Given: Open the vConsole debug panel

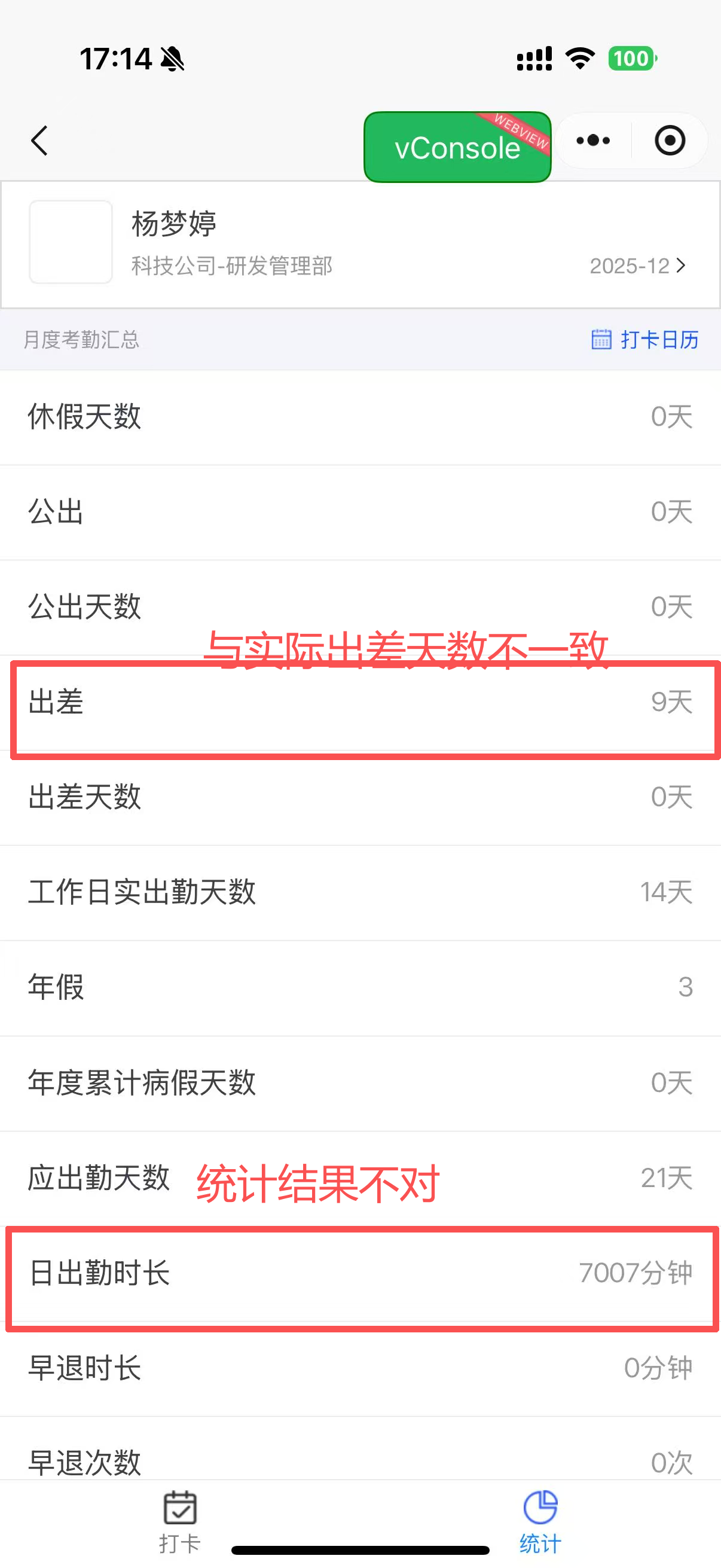Looking at the screenshot, I should pos(457,147).
